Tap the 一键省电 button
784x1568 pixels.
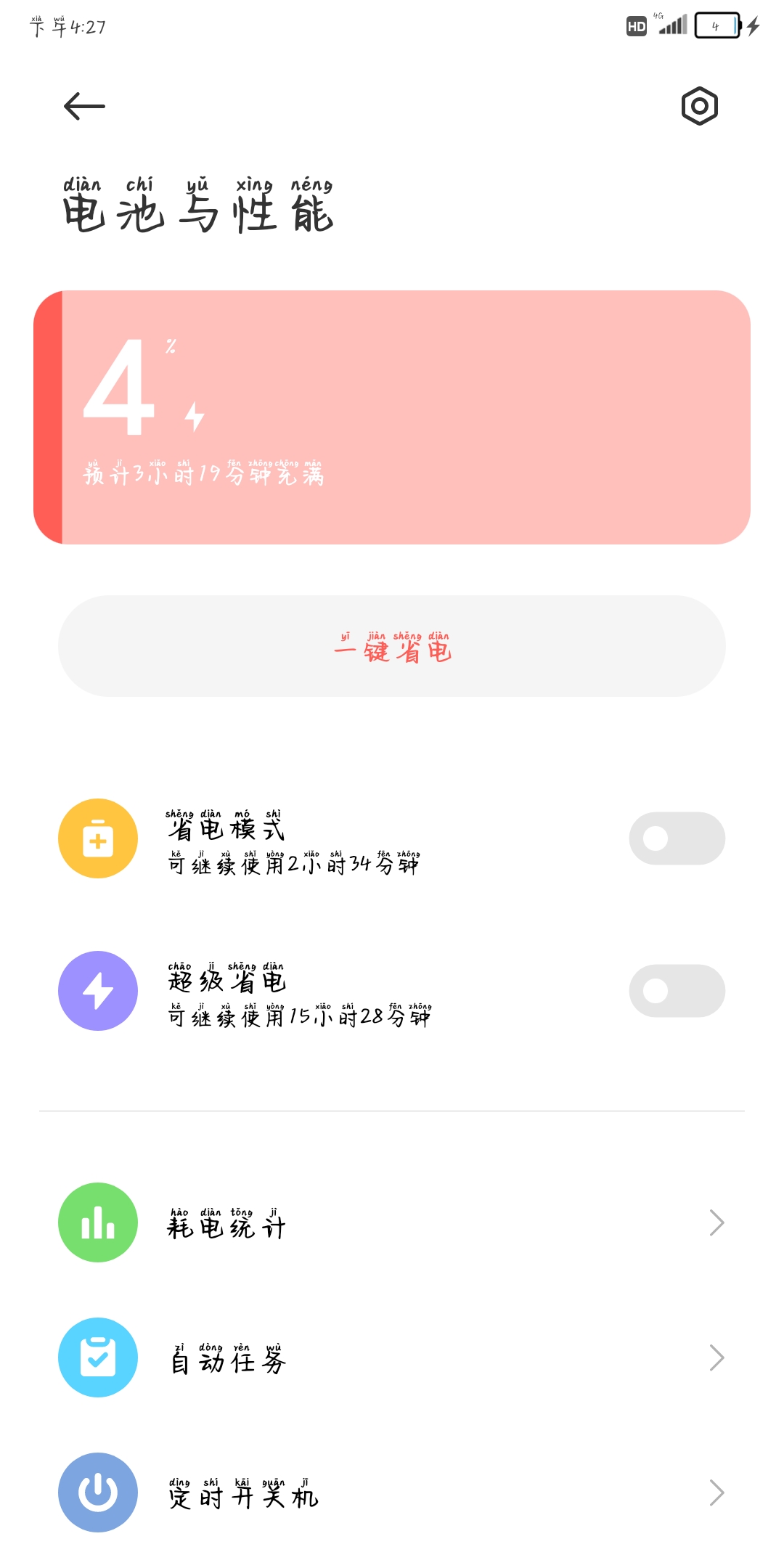[x=392, y=646]
